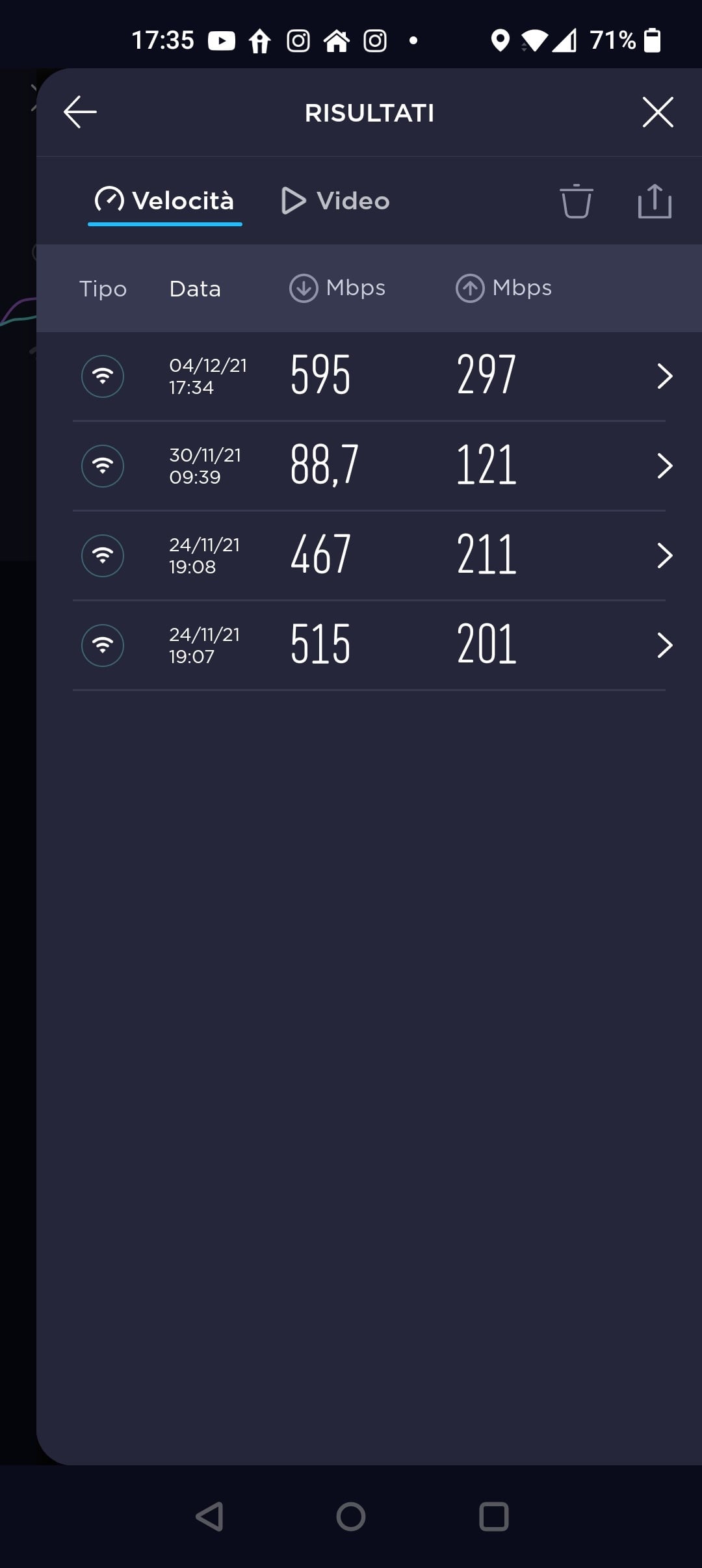View details of the 24/11/21 19:08 test
Image resolution: width=702 pixels, height=1568 pixels.
[369, 555]
